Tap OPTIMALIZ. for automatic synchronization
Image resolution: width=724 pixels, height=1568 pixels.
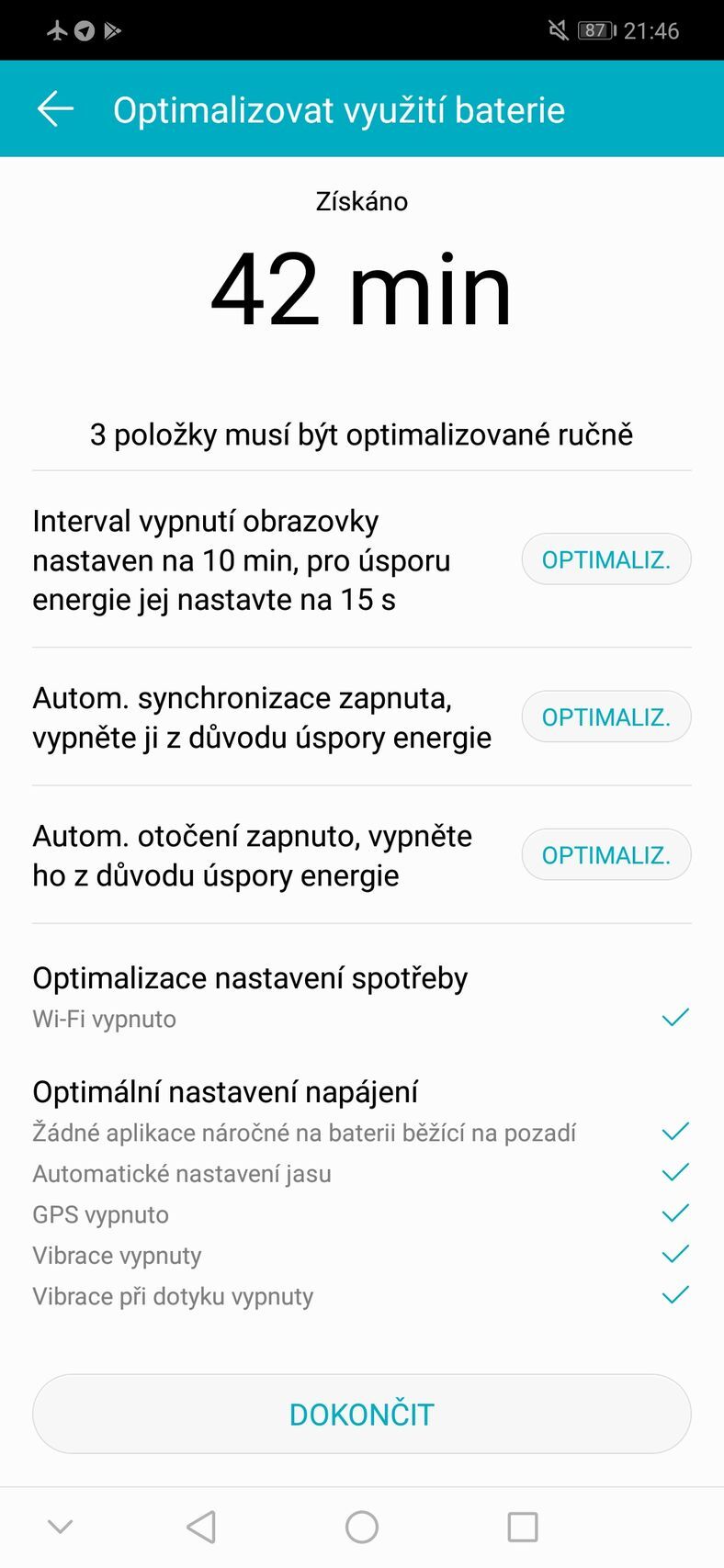[x=605, y=716]
